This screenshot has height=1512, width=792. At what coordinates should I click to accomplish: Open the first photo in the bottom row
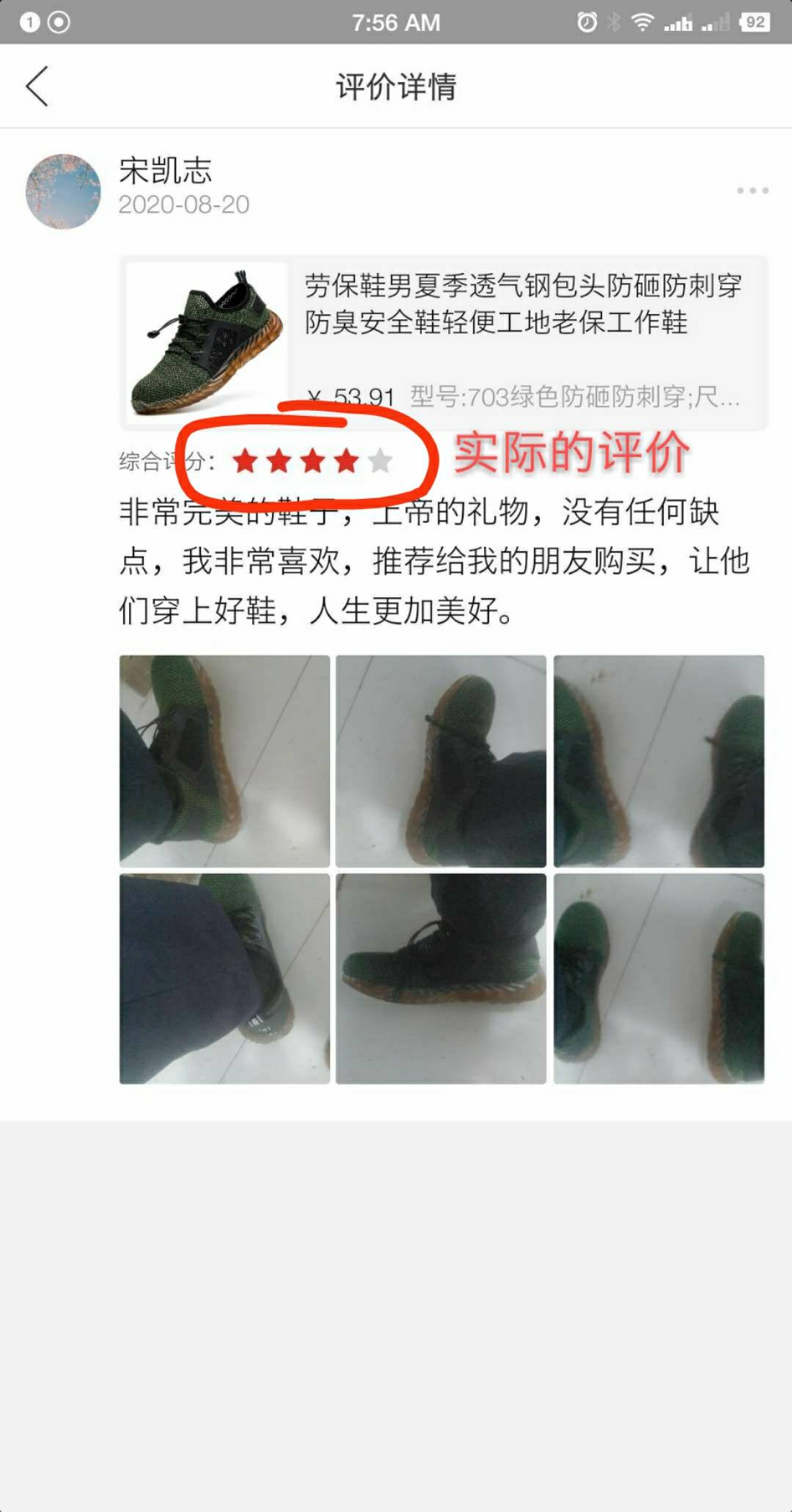click(224, 979)
